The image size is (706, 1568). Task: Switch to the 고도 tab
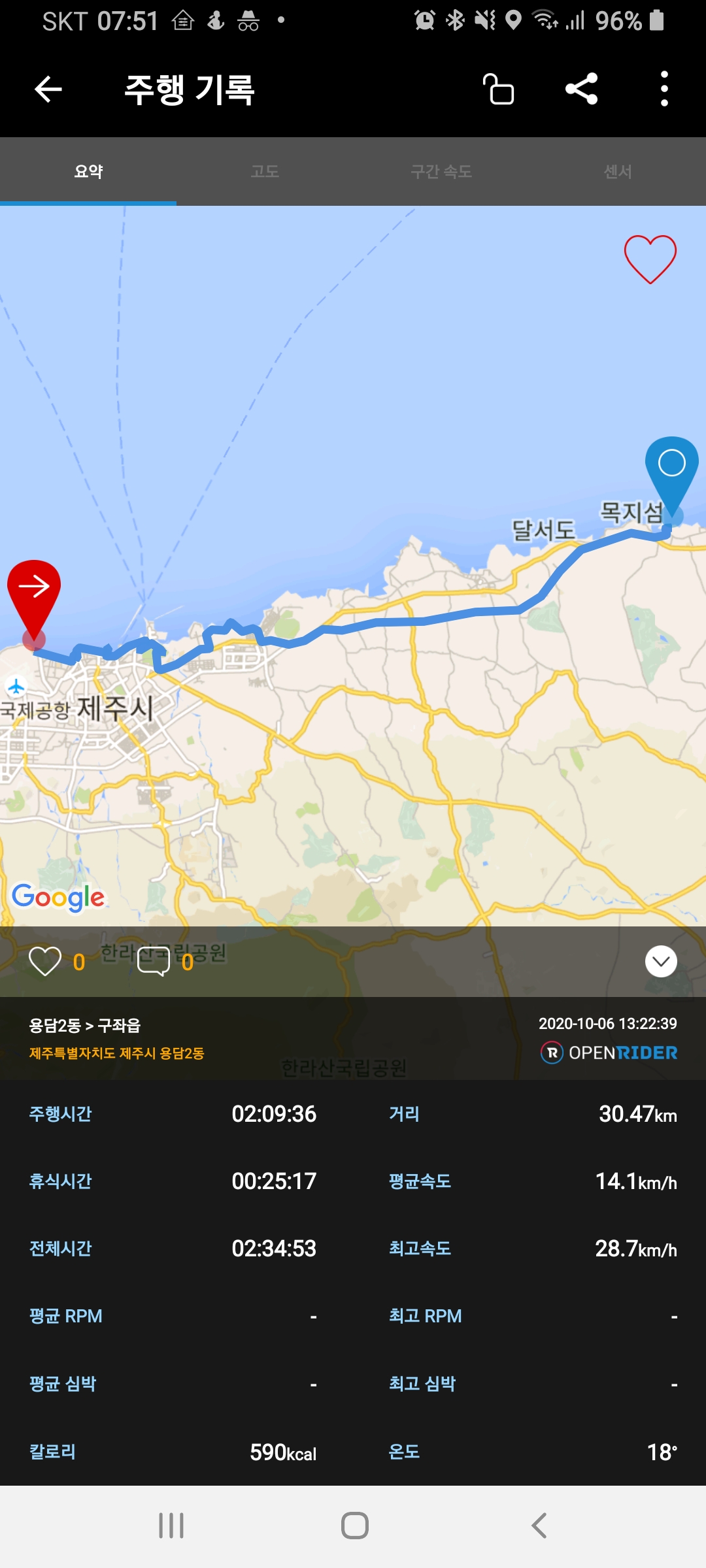265,172
